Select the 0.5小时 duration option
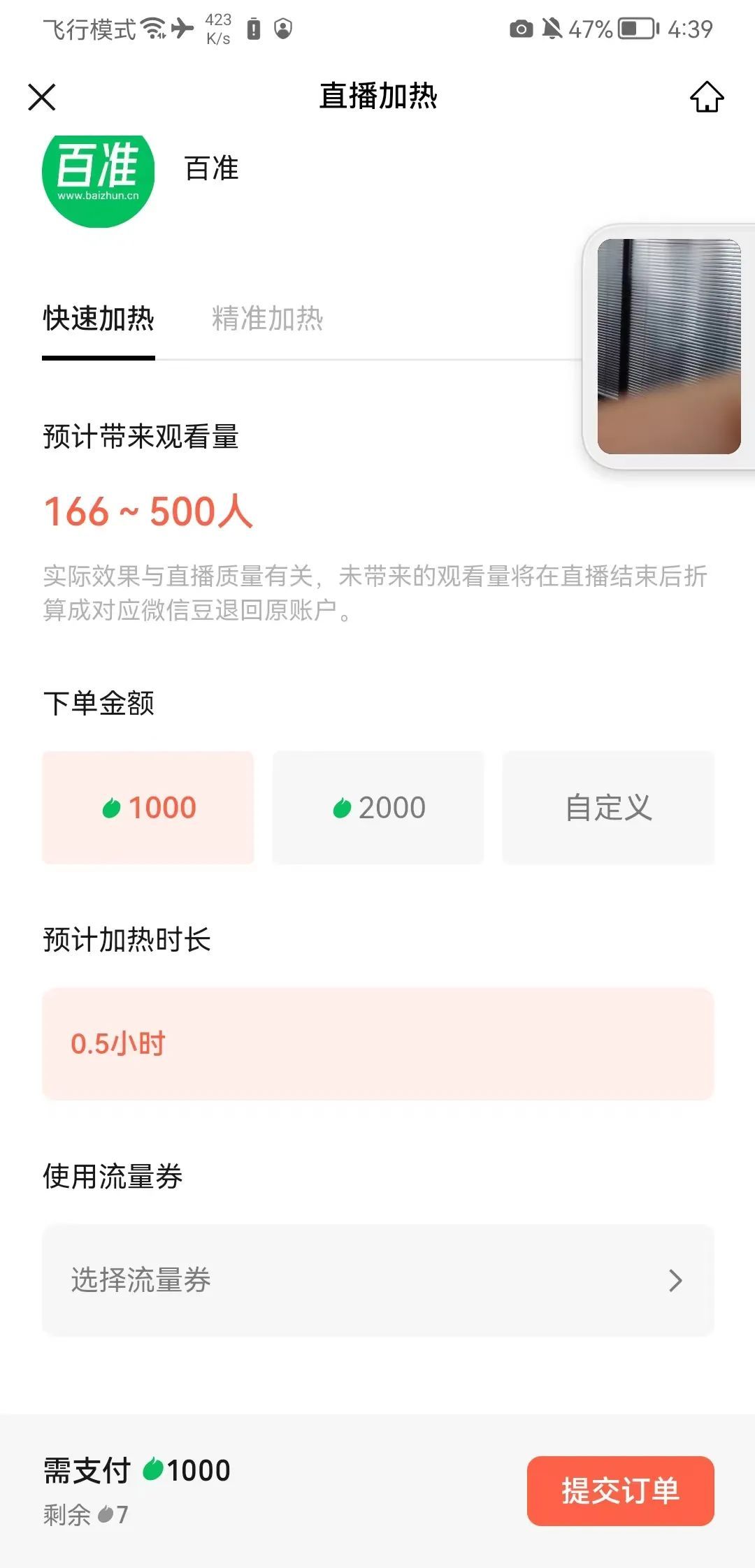755x1568 pixels. (x=378, y=1044)
